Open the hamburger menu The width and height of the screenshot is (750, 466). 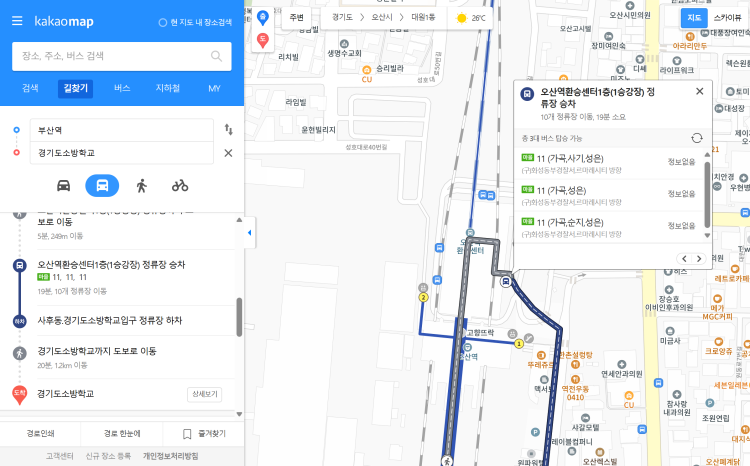17,20
